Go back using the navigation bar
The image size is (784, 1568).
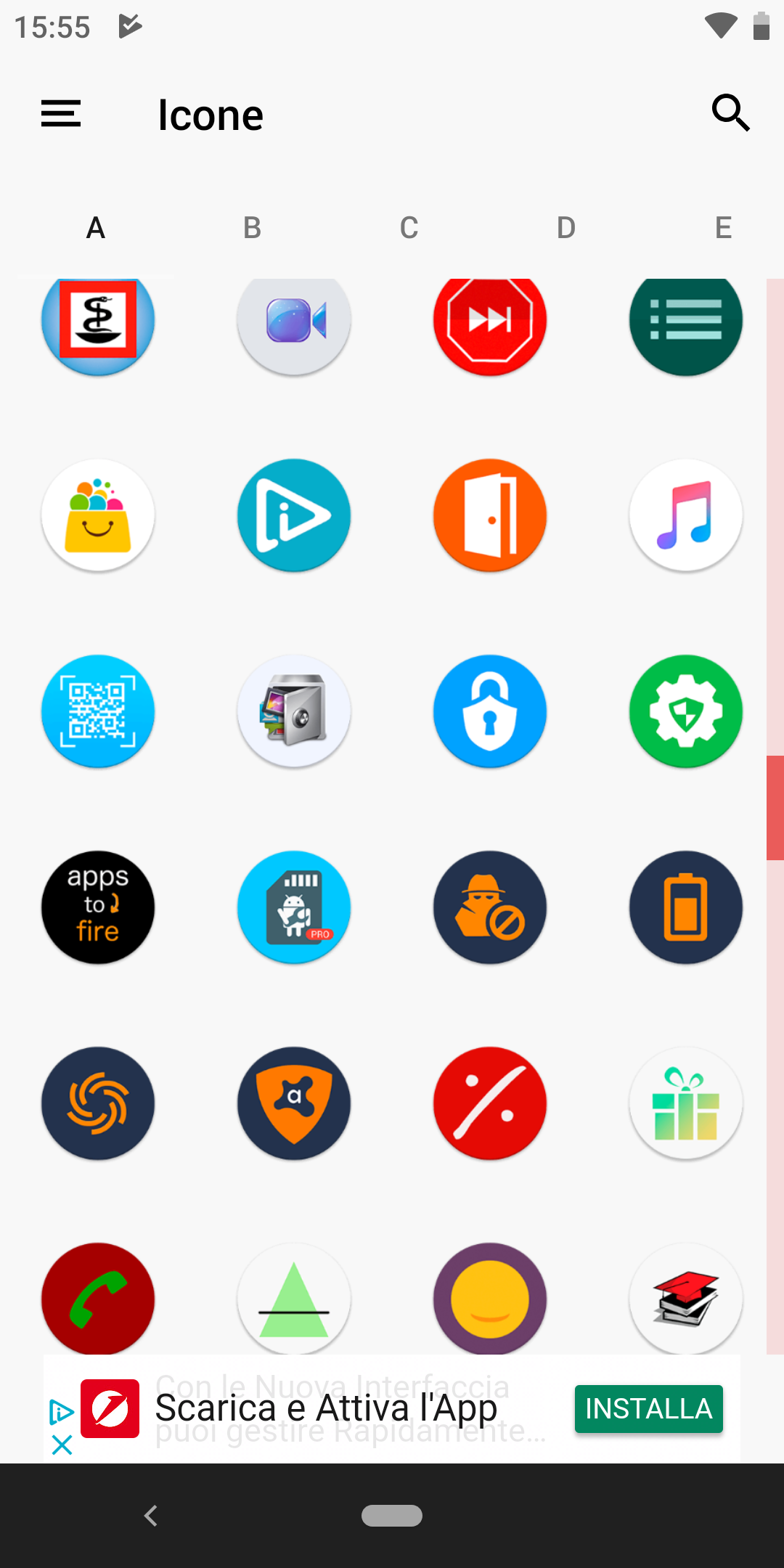151,1516
